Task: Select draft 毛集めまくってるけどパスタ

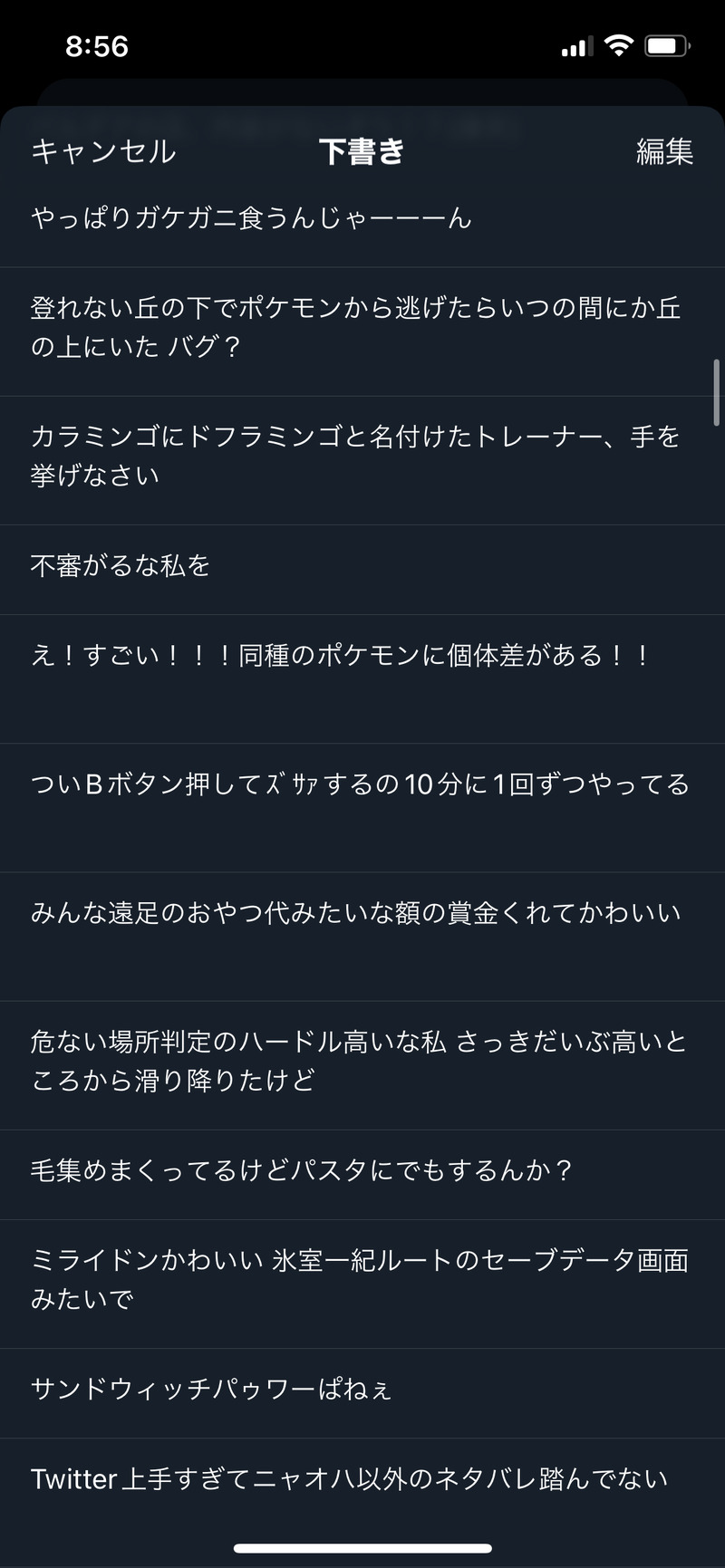Action: coord(302,1170)
